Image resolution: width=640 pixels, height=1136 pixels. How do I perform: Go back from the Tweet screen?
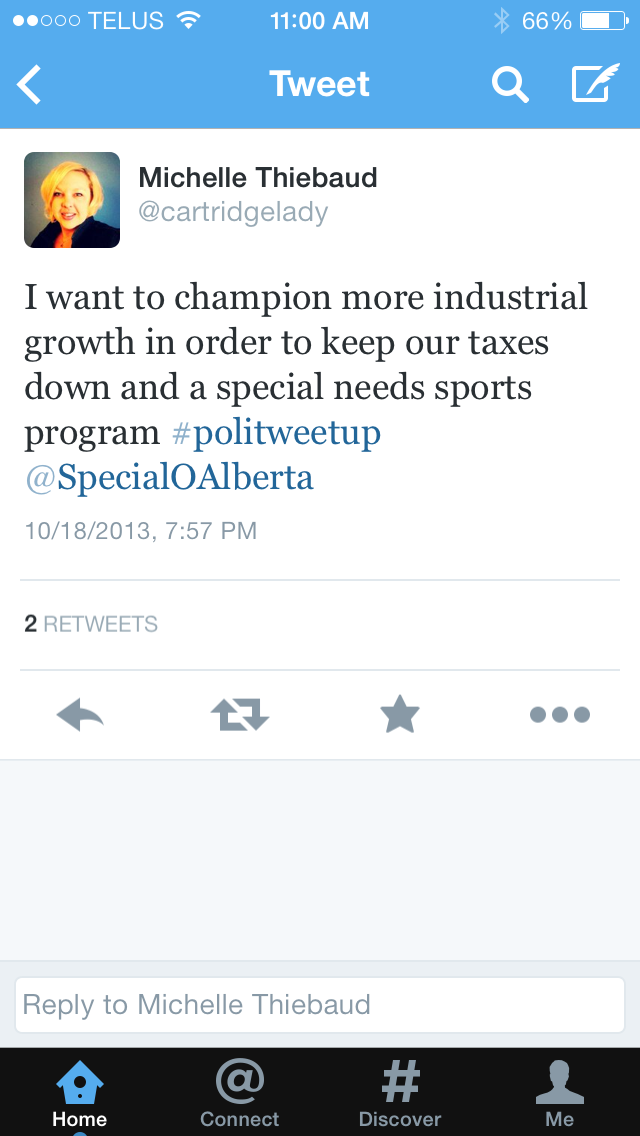30,85
